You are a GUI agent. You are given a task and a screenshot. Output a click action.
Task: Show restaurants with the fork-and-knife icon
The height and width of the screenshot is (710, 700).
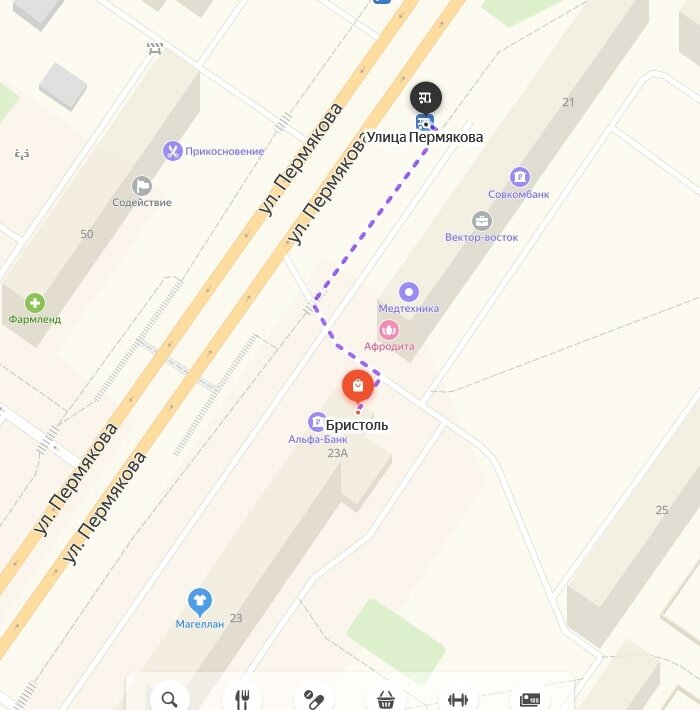241,698
